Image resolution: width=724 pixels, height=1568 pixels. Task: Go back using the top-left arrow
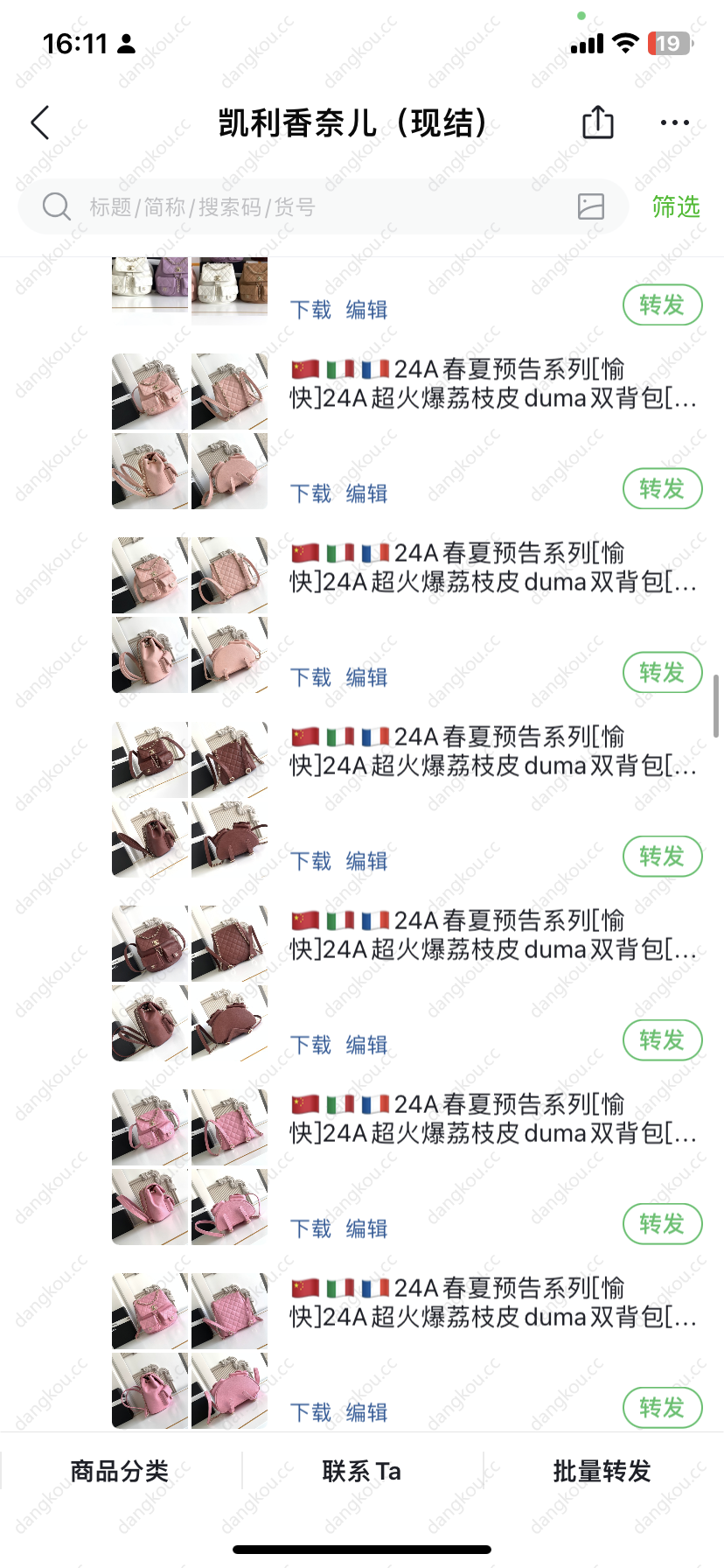(x=40, y=122)
